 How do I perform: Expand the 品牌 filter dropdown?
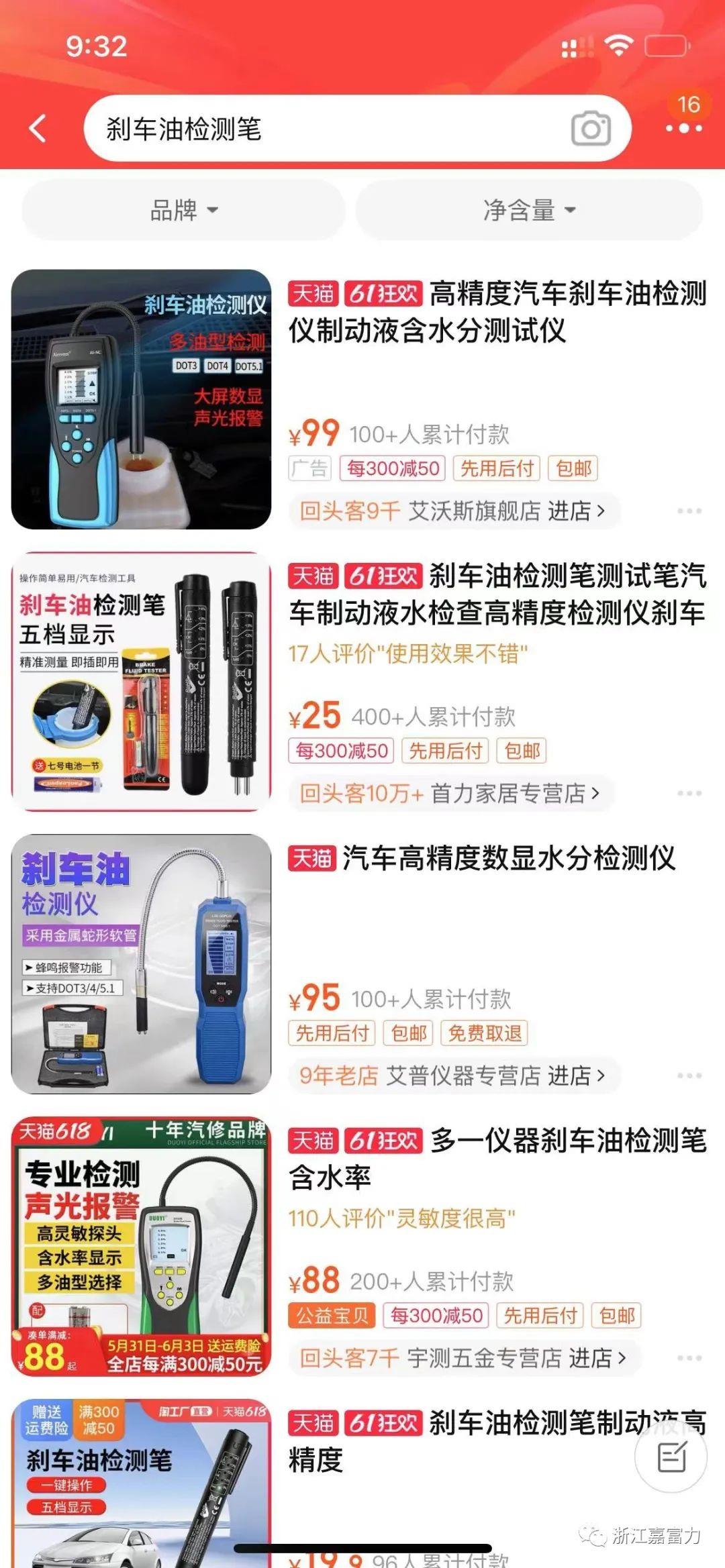click(183, 210)
